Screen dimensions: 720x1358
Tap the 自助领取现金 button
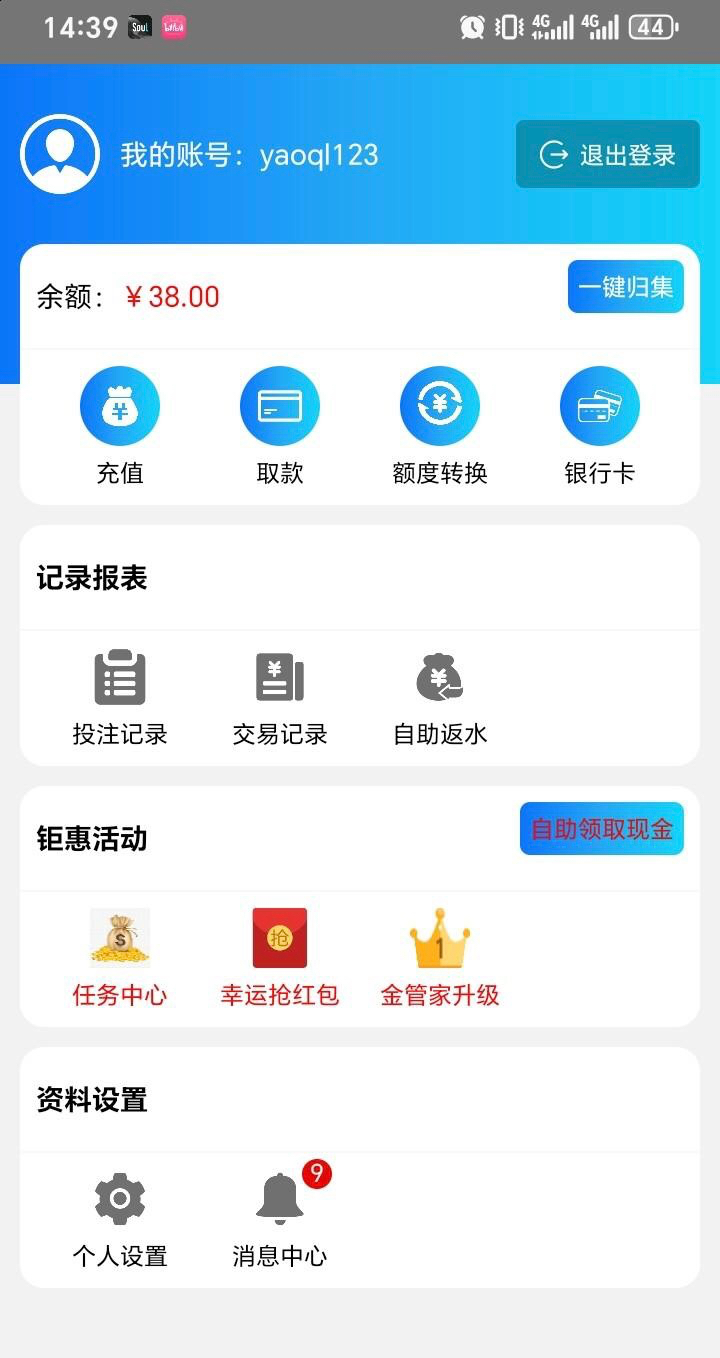(x=601, y=829)
